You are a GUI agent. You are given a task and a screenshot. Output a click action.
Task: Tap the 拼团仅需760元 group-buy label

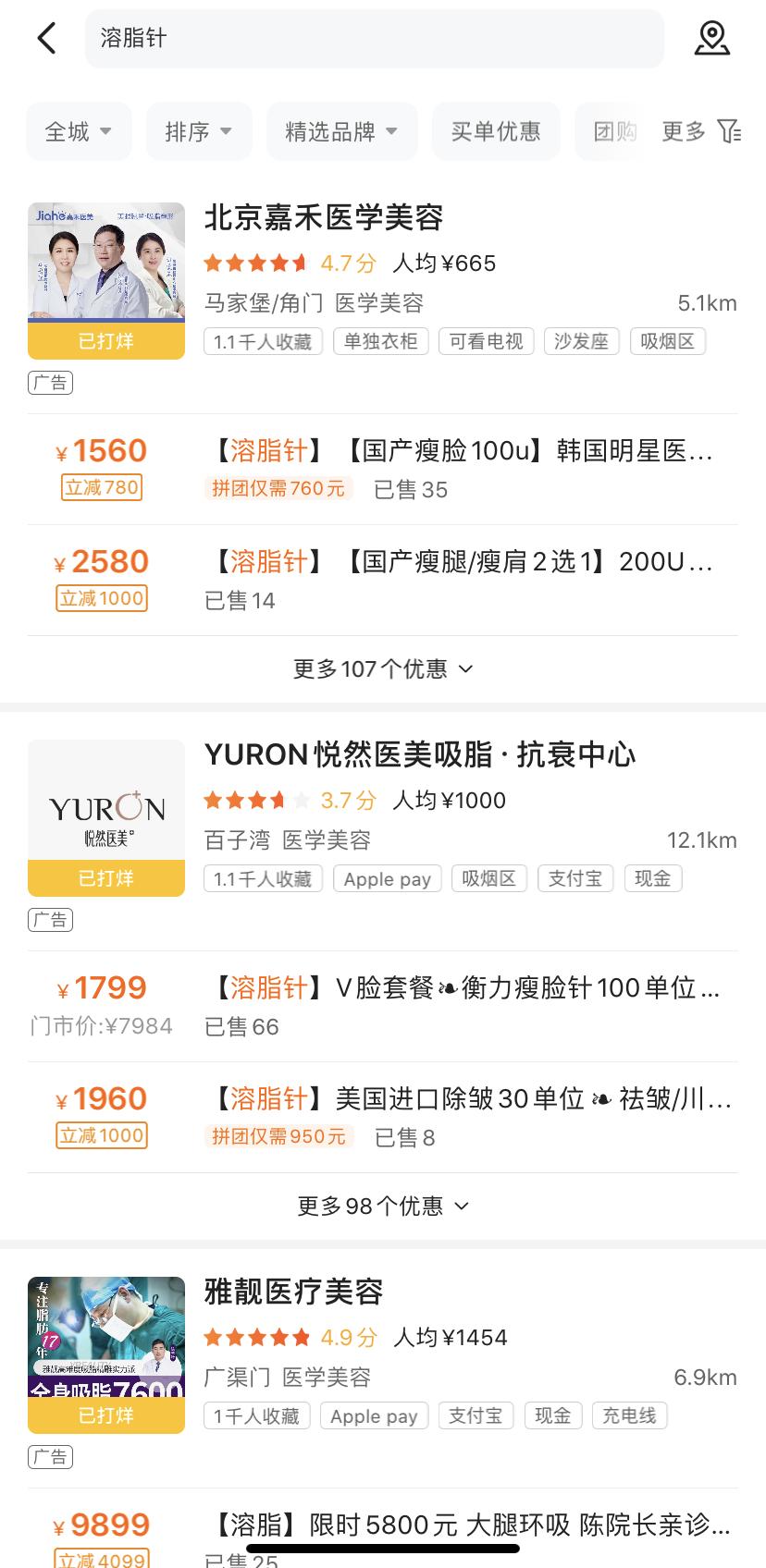tap(277, 488)
